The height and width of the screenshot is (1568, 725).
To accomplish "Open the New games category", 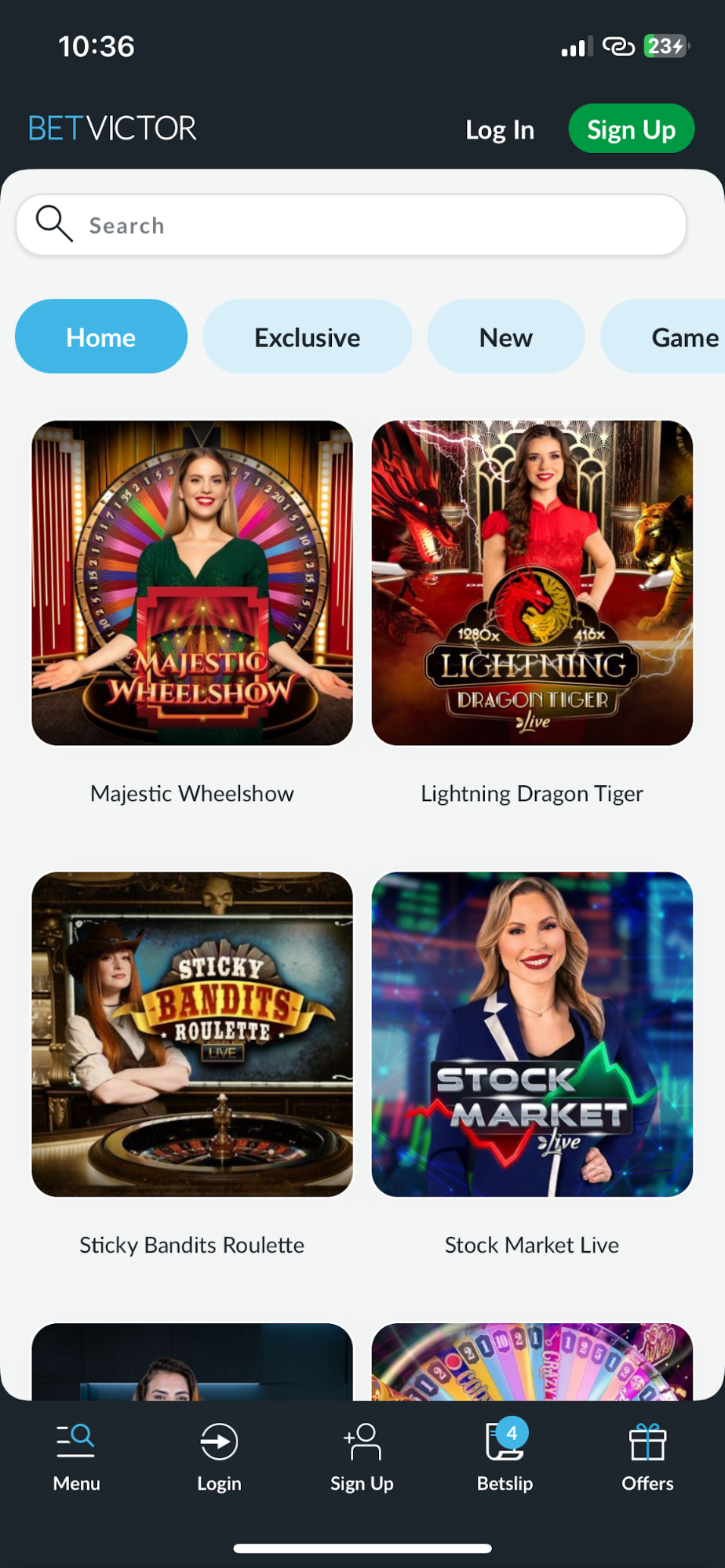I will [x=505, y=336].
